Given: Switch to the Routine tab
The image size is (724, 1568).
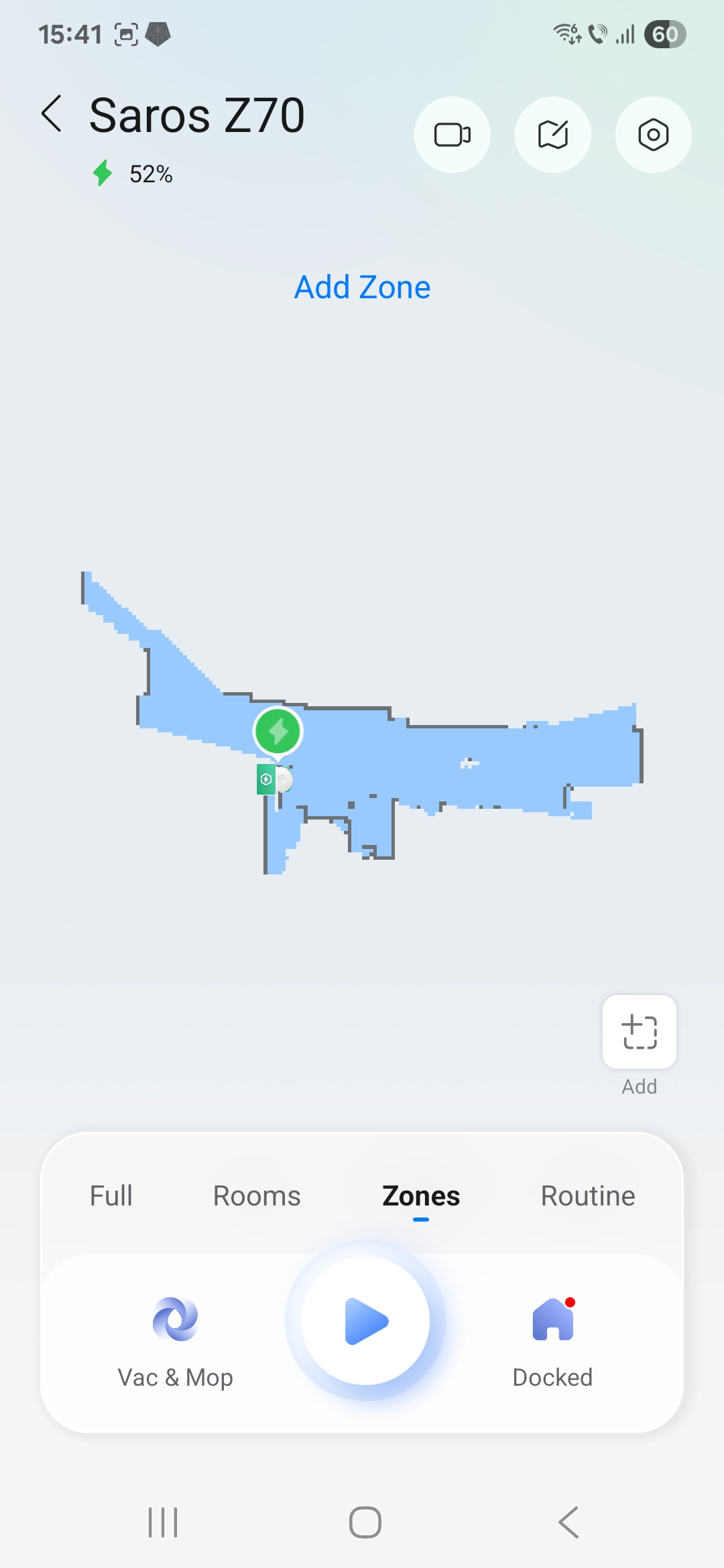Looking at the screenshot, I should tap(588, 1196).
